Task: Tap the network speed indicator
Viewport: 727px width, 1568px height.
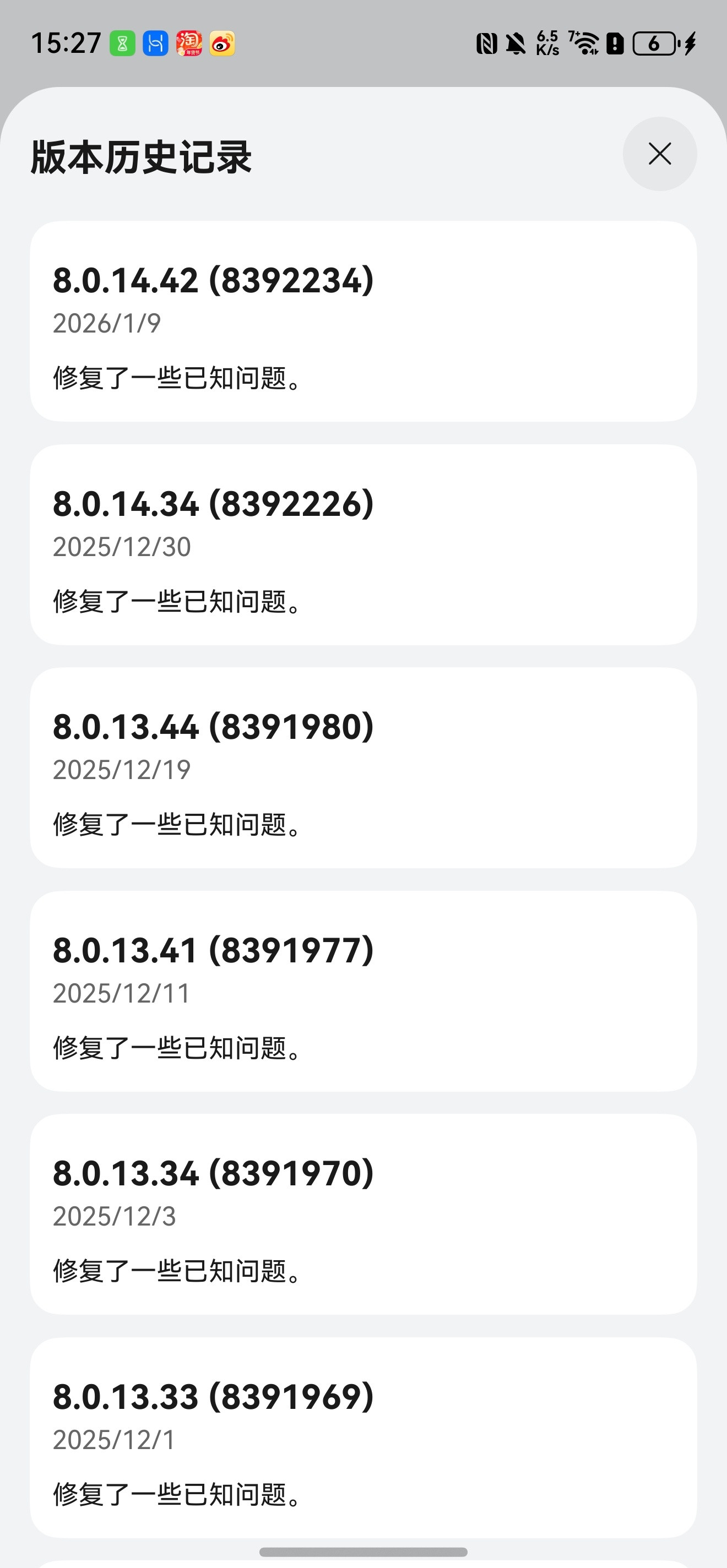Action: click(x=548, y=43)
